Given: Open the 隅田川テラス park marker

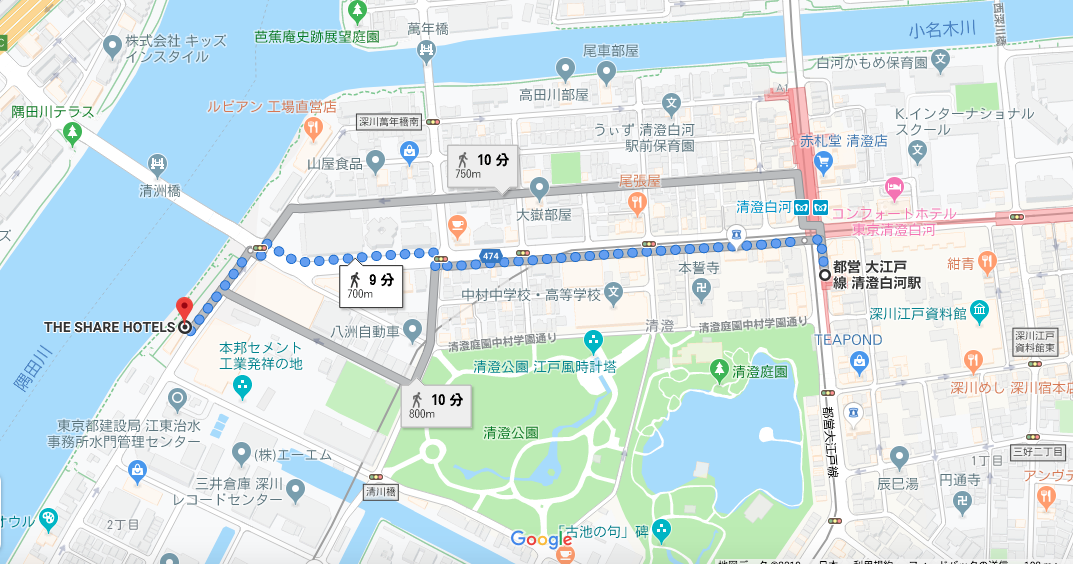Looking at the screenshot, I should (71, 132).
